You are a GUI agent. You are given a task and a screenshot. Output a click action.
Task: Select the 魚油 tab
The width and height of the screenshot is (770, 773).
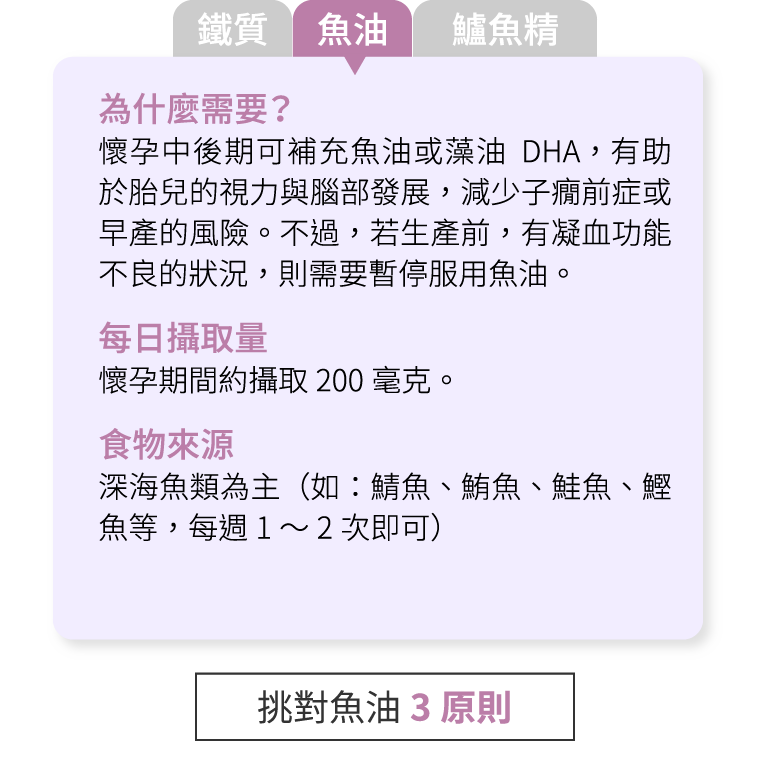(352, 30)
